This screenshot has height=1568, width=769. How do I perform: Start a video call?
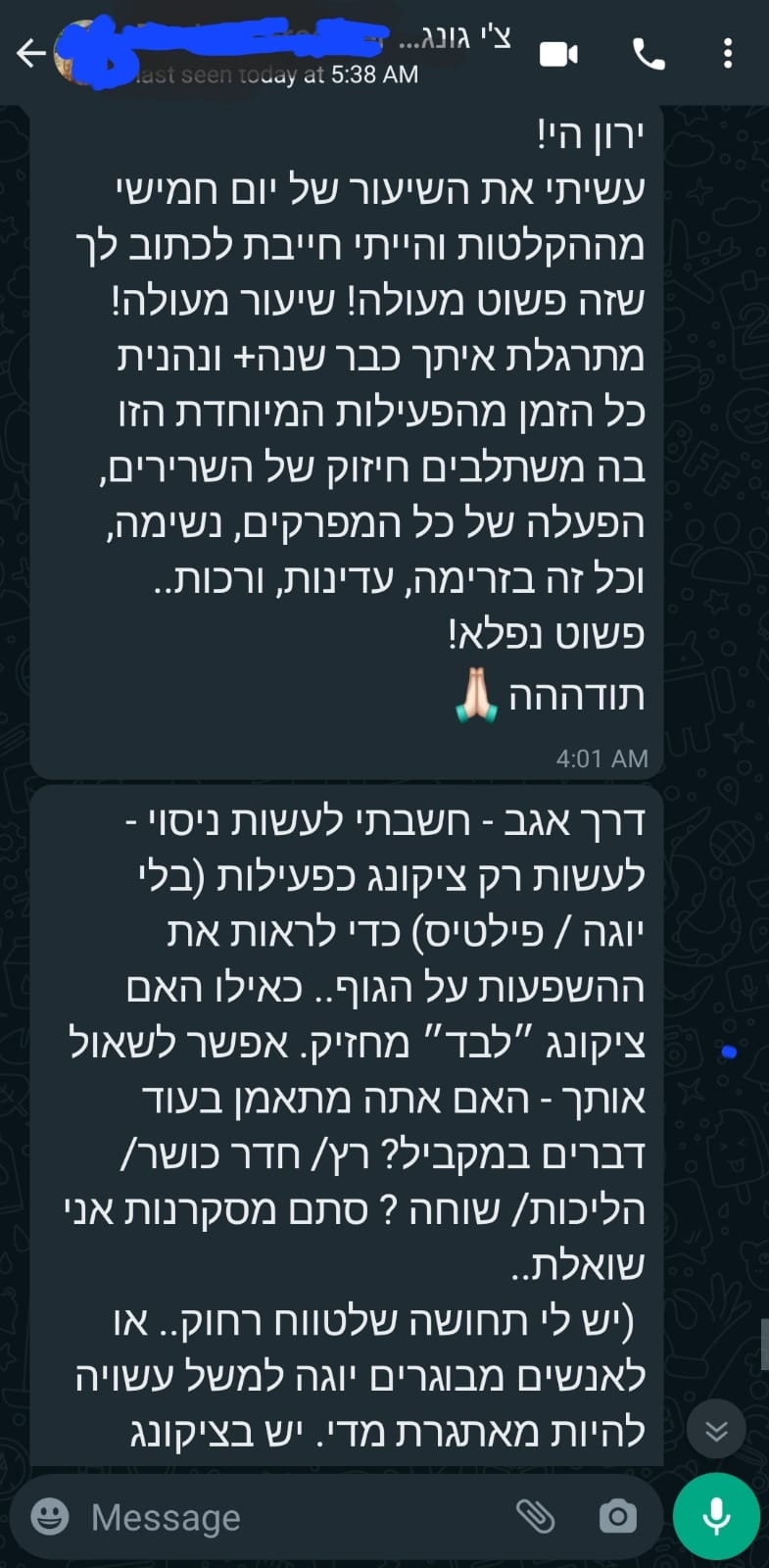(559, 54)
